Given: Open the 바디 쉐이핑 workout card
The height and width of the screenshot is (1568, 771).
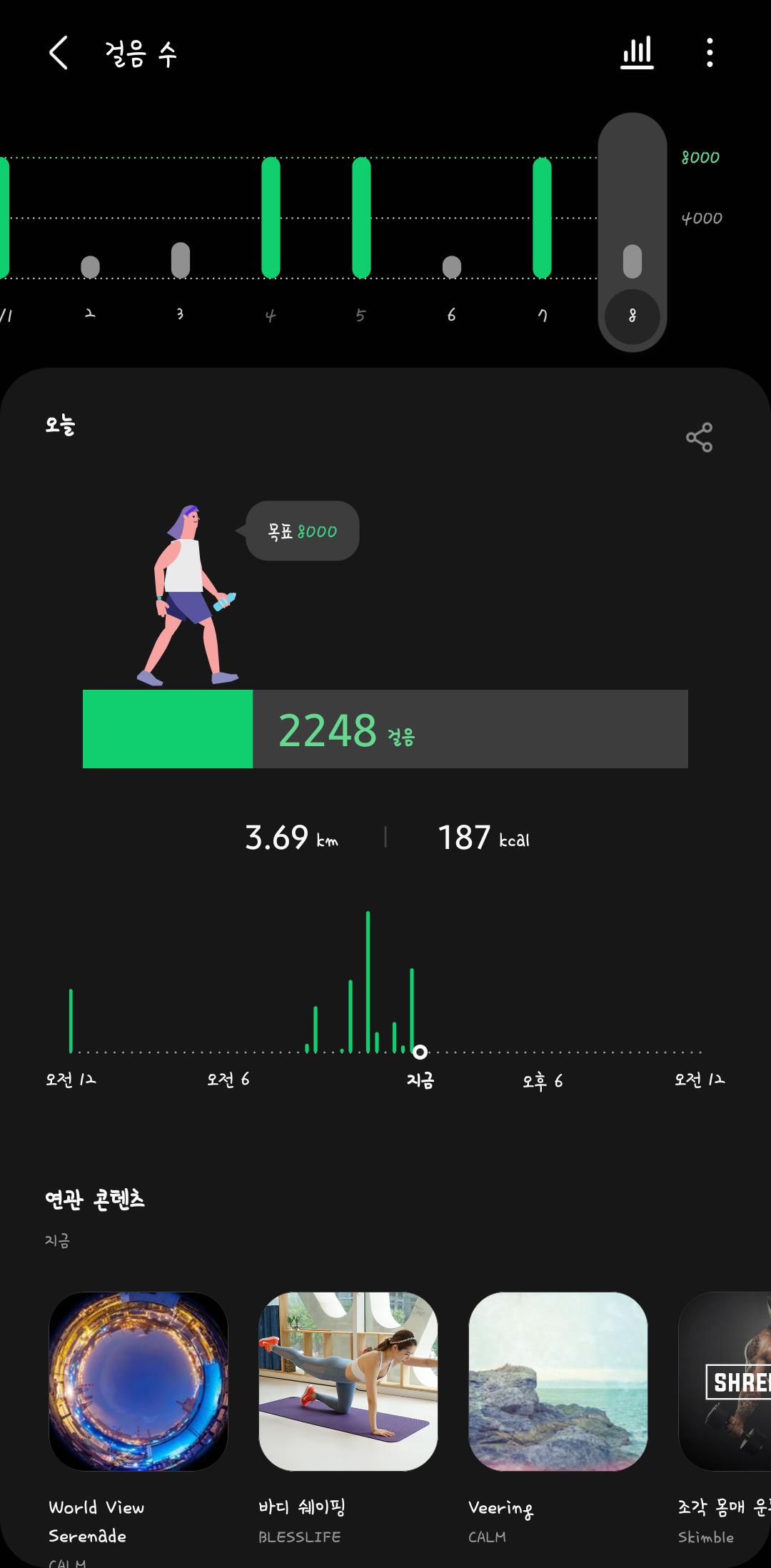Looking at the screenshot, I should 348,1381.
